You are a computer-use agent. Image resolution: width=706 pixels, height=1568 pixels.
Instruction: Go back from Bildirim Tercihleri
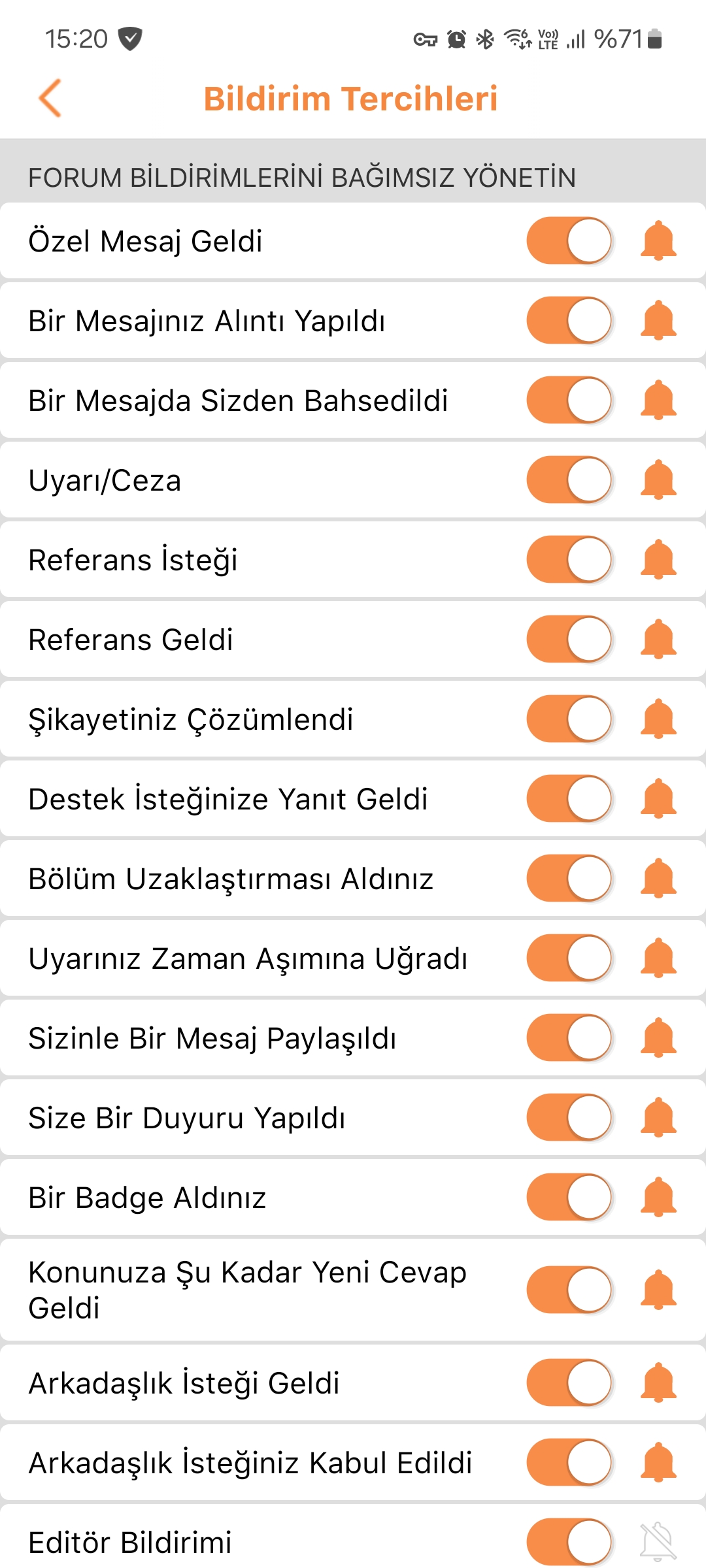click(50, 99)
